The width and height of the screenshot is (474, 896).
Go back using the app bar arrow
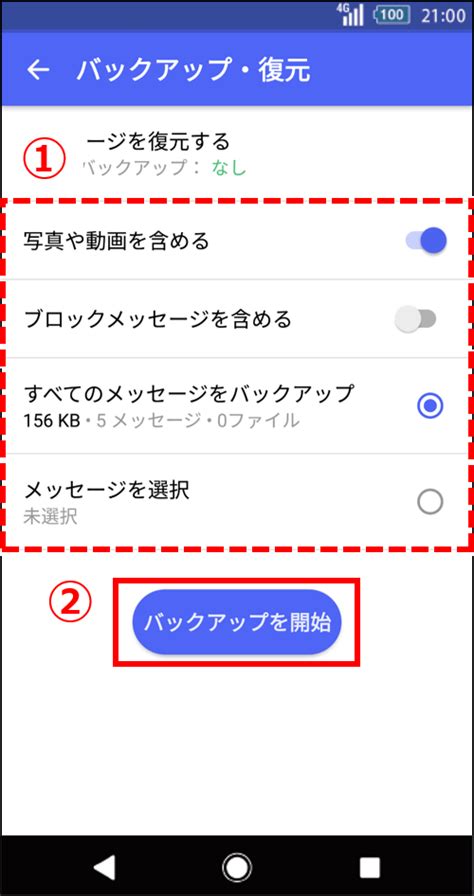(x=39, y=70)
